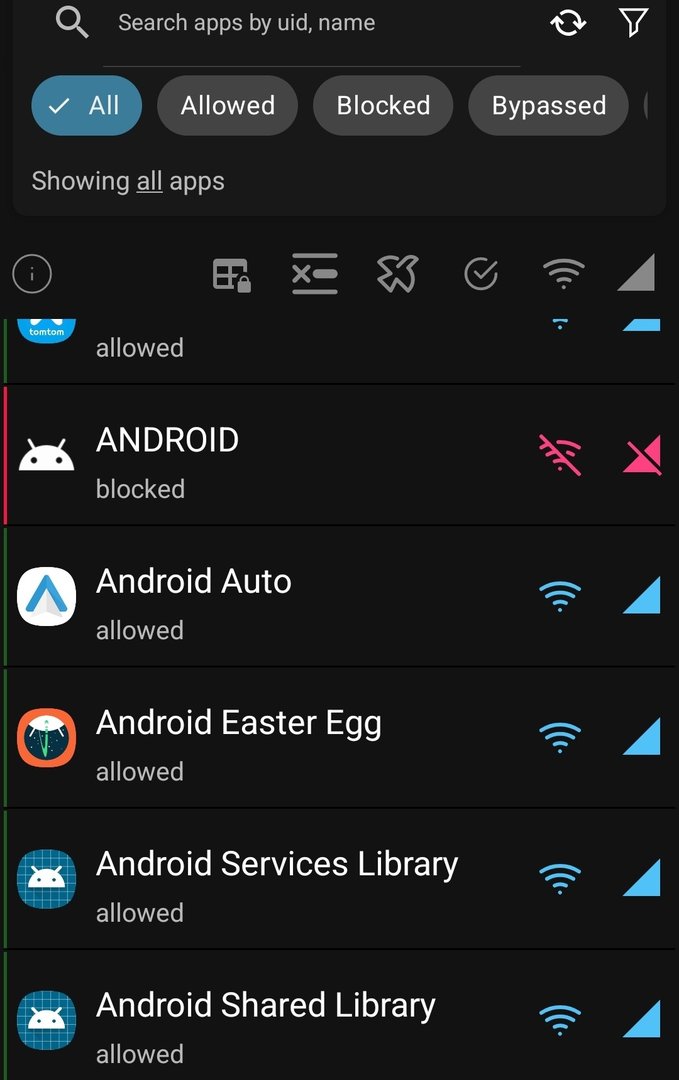Toggle mobile data for Android Easter Egg
Image resolution: width=679 pixels, height=1080 pixels.
click(641, 738)
